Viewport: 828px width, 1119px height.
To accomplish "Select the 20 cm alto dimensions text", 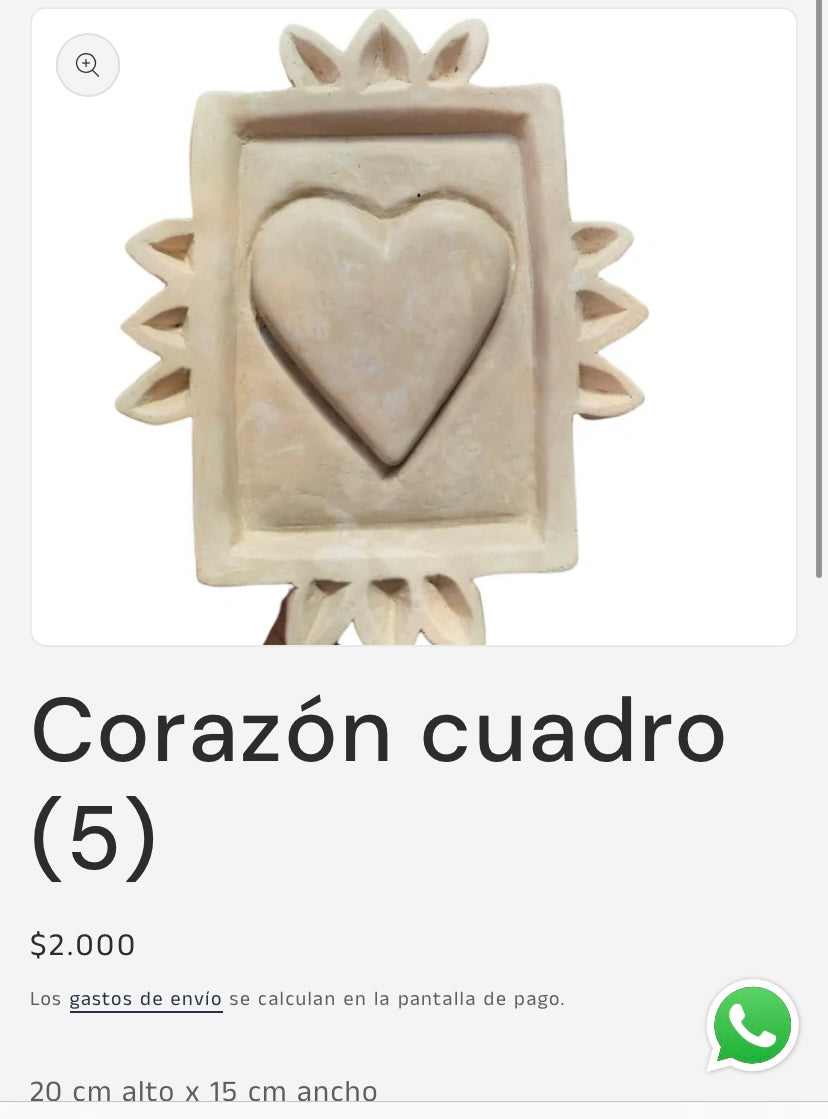I will [203, 1092].
